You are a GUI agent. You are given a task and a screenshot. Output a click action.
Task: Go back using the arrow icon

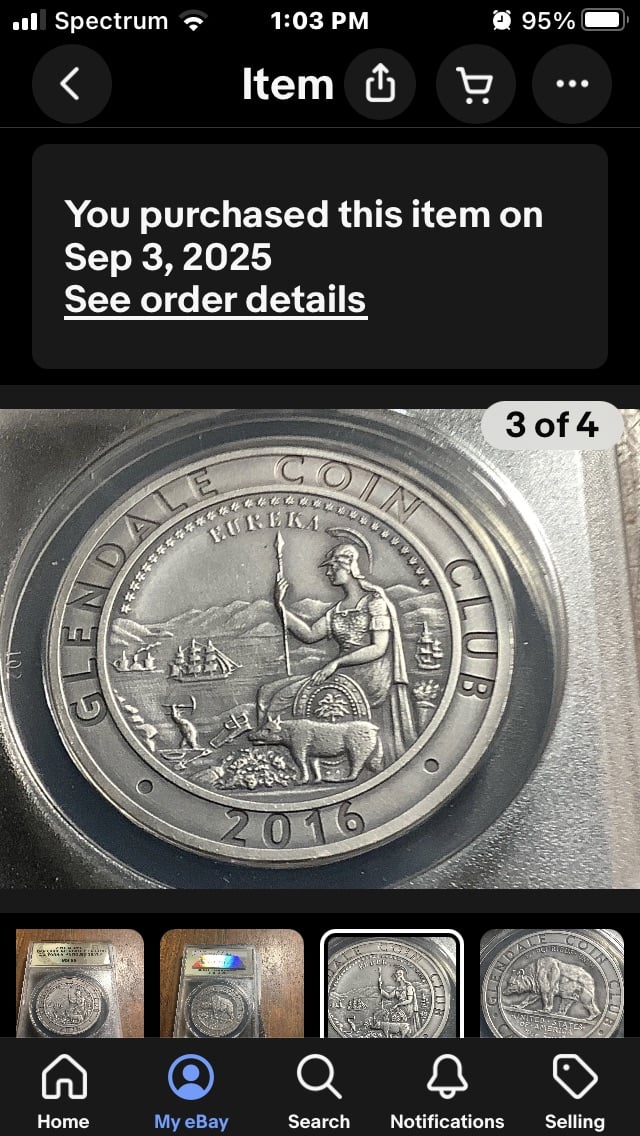pos(71,84)
